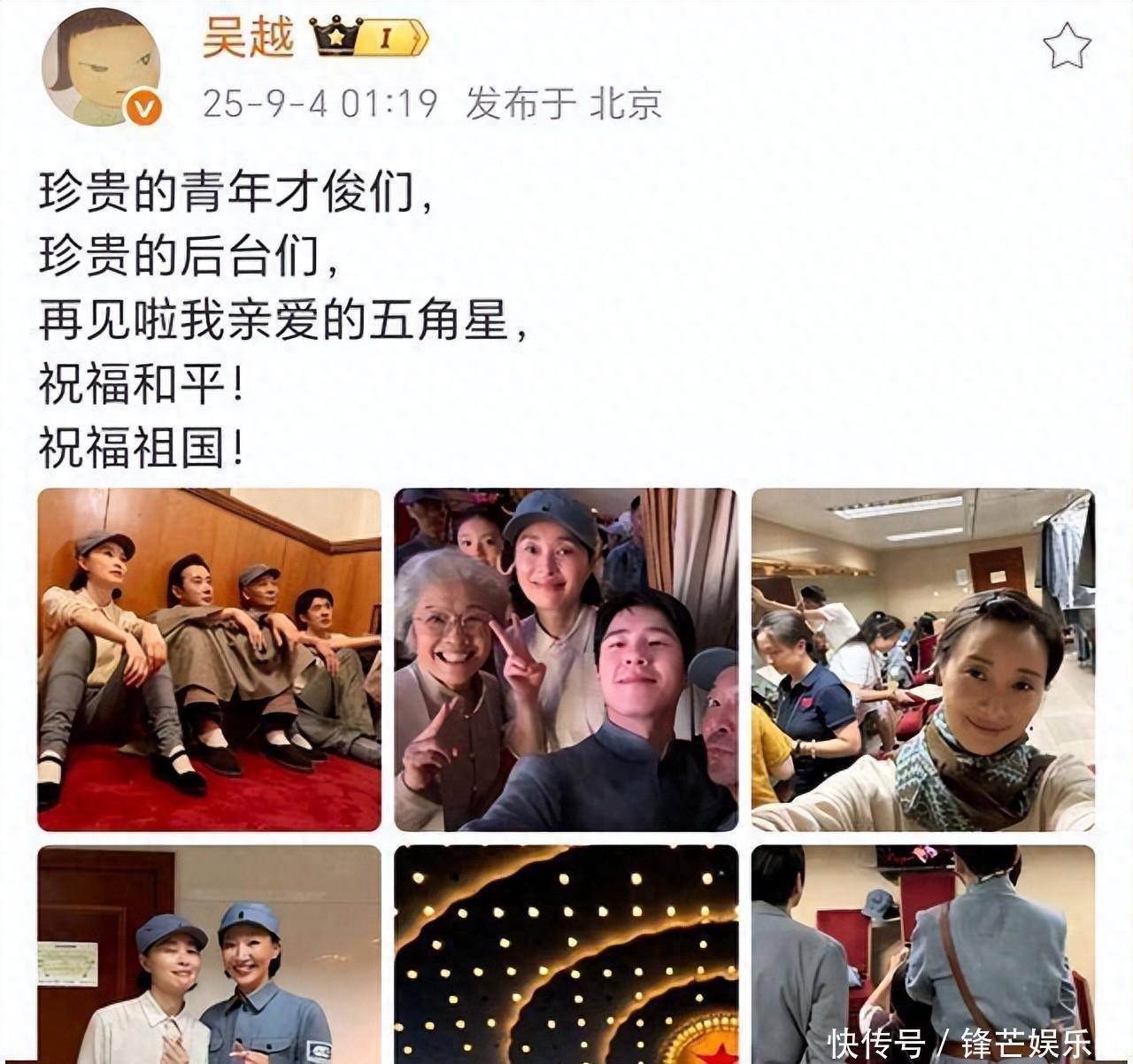This screenshot has width=1133, height=1064.
Task: Open the photo of four people sitting on red carpet
Action: (209, 659)
